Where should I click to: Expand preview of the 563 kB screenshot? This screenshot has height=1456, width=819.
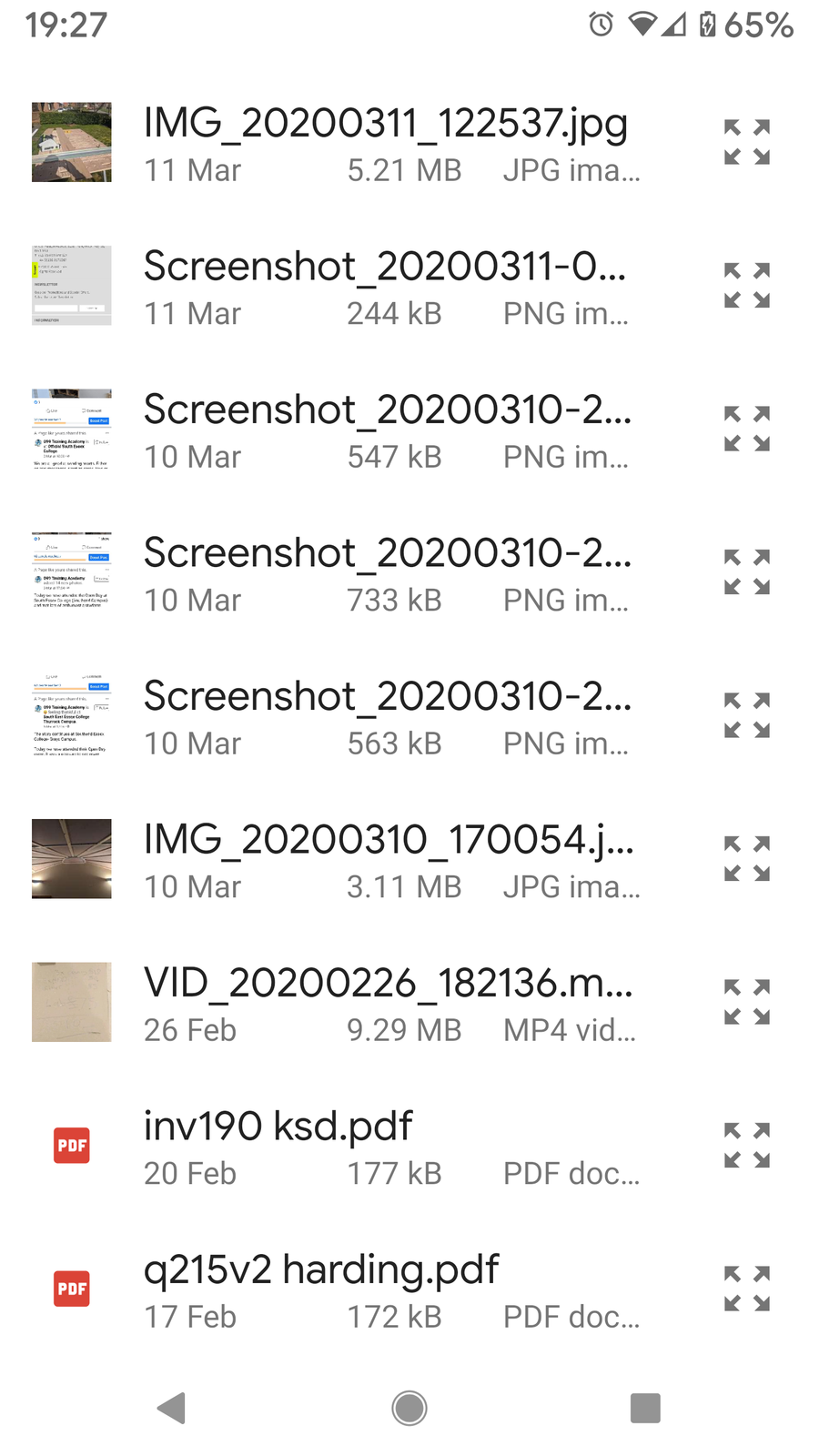point(746,716)
